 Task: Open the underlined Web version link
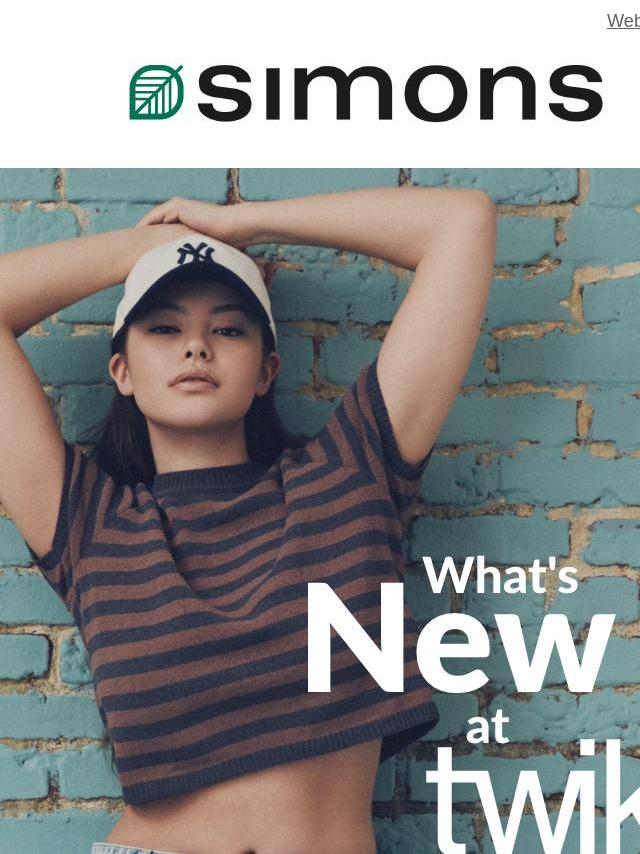pos(623,21)
